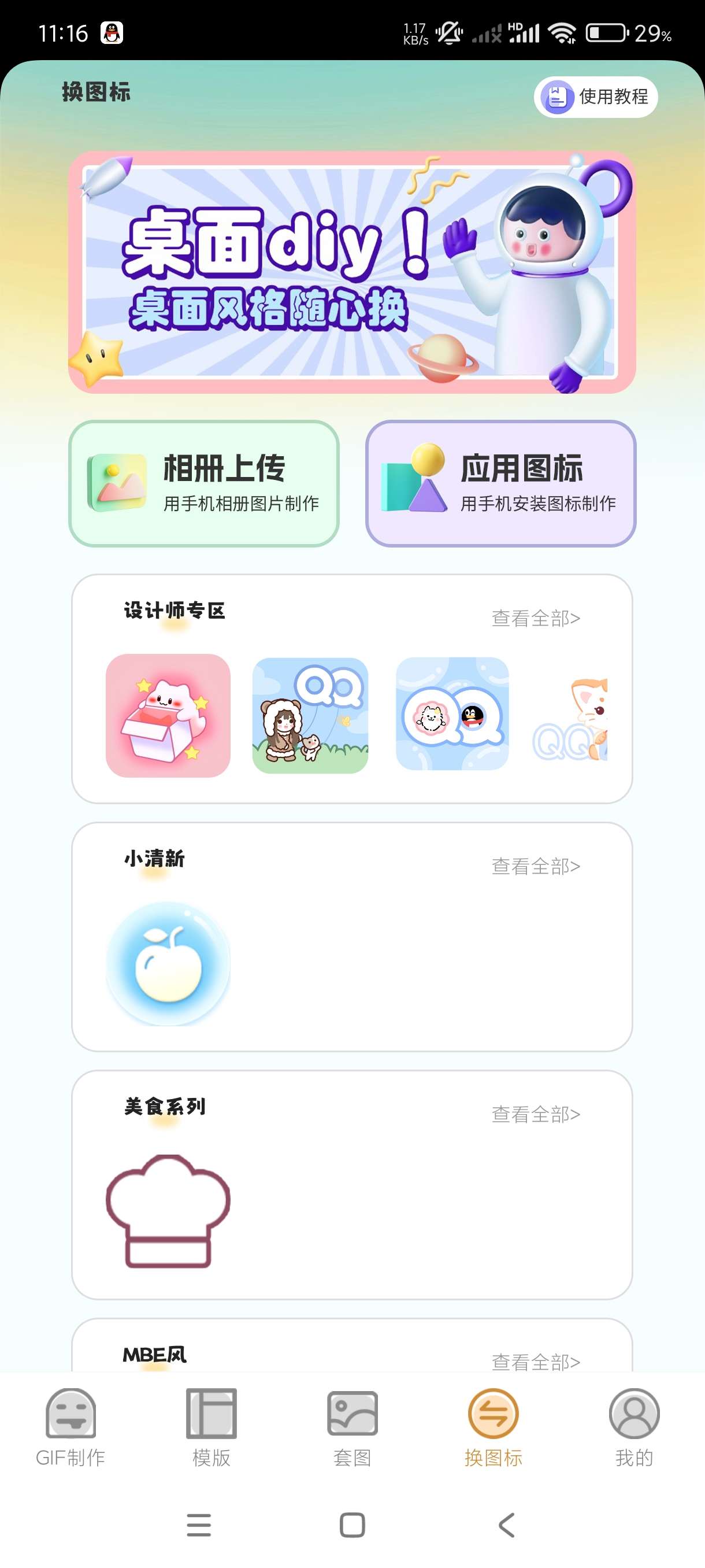Select 应用图标 to use installed icons
This screenshot has height=1568, width=705.
click(500, 483)
